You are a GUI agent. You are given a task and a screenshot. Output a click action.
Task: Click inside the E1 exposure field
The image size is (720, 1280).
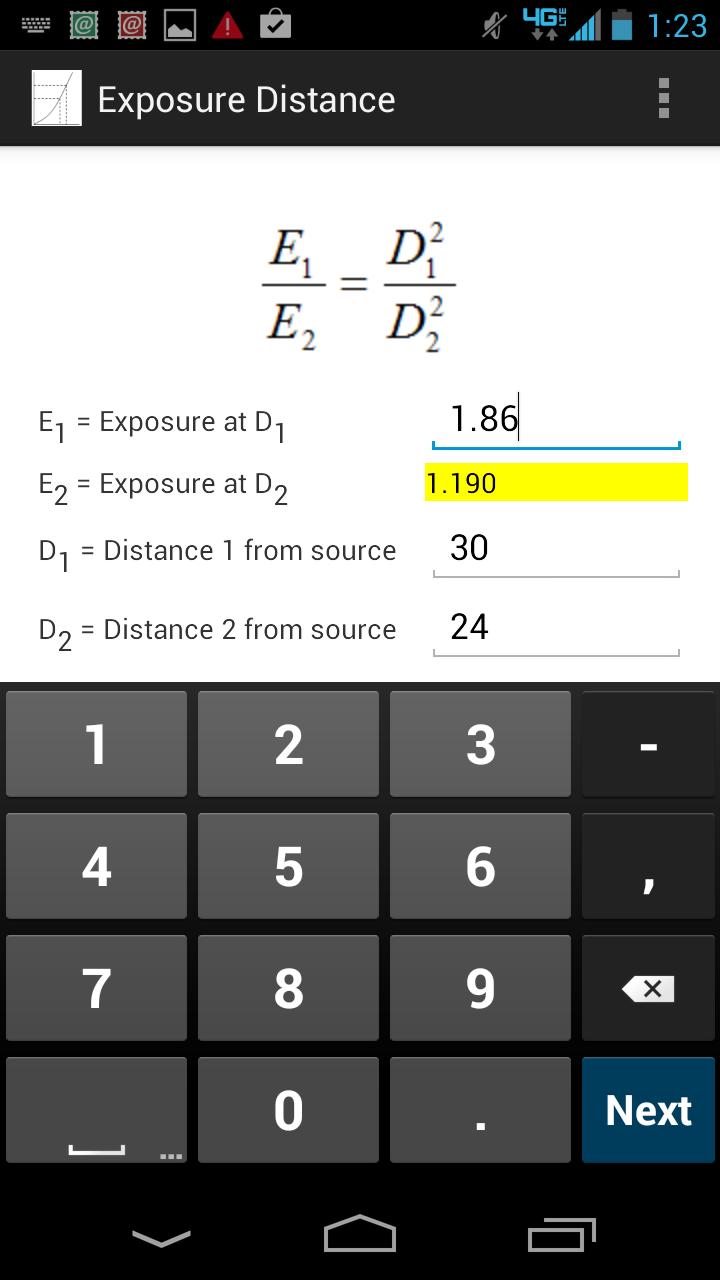point(556,419)
